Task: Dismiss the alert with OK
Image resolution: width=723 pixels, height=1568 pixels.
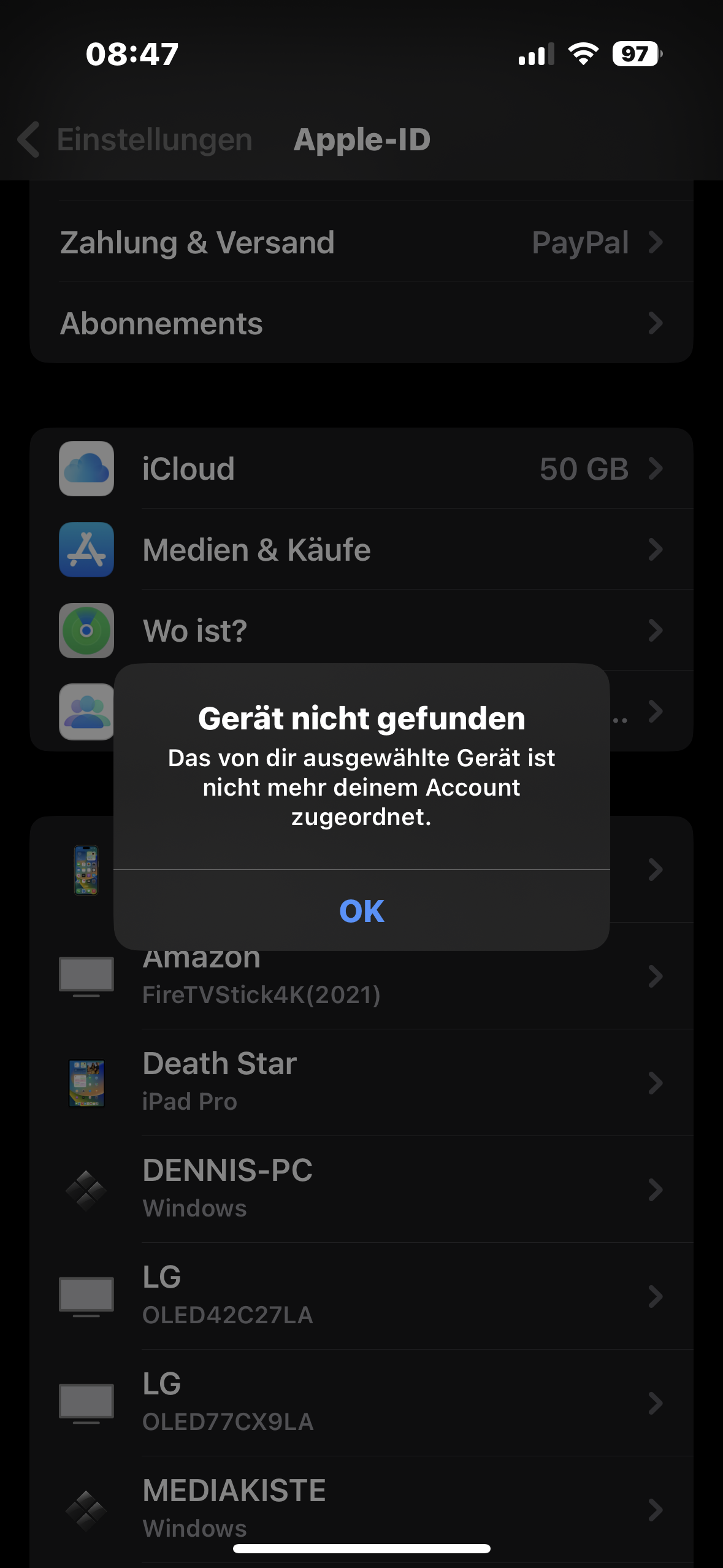Action: click(x=361, y=911)
